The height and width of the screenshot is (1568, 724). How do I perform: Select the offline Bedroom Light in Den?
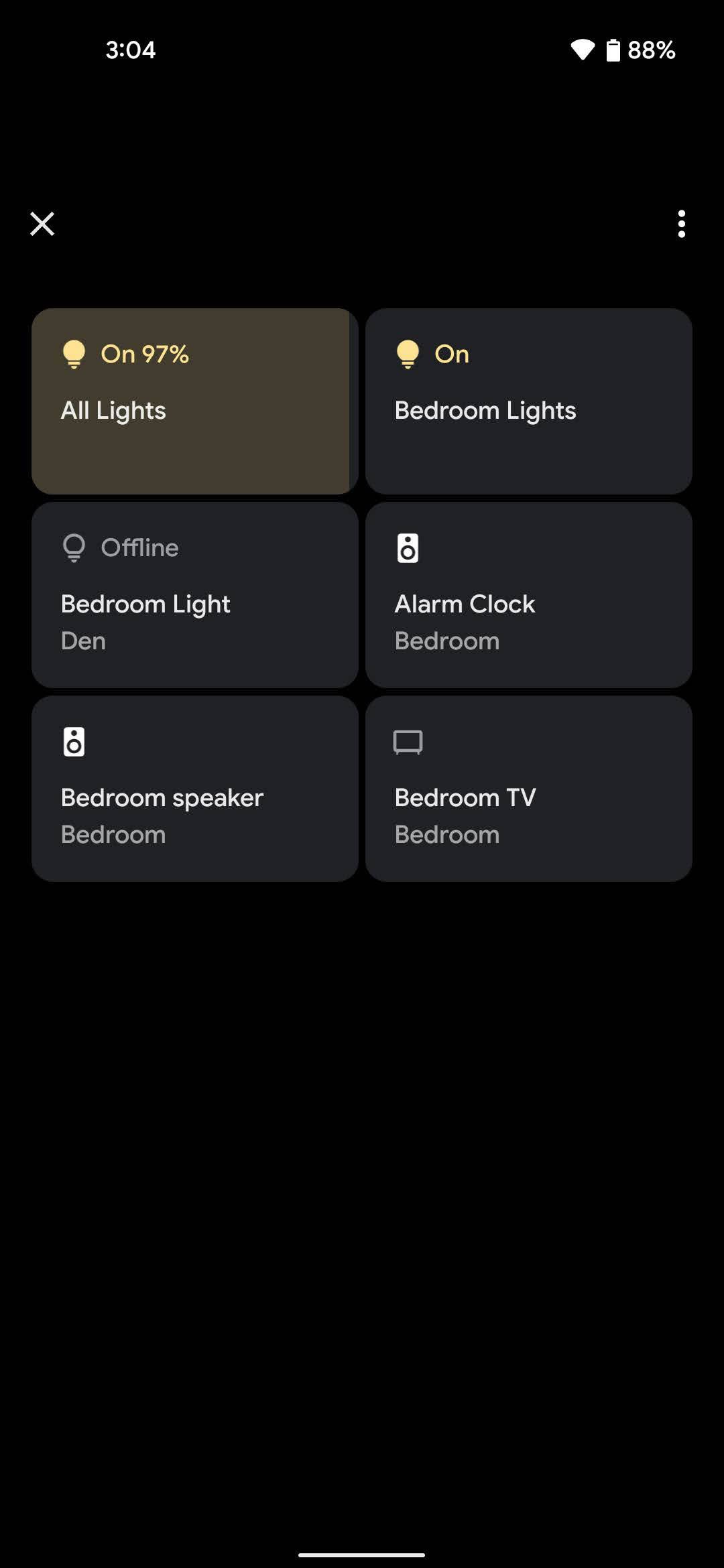(194, 594)
